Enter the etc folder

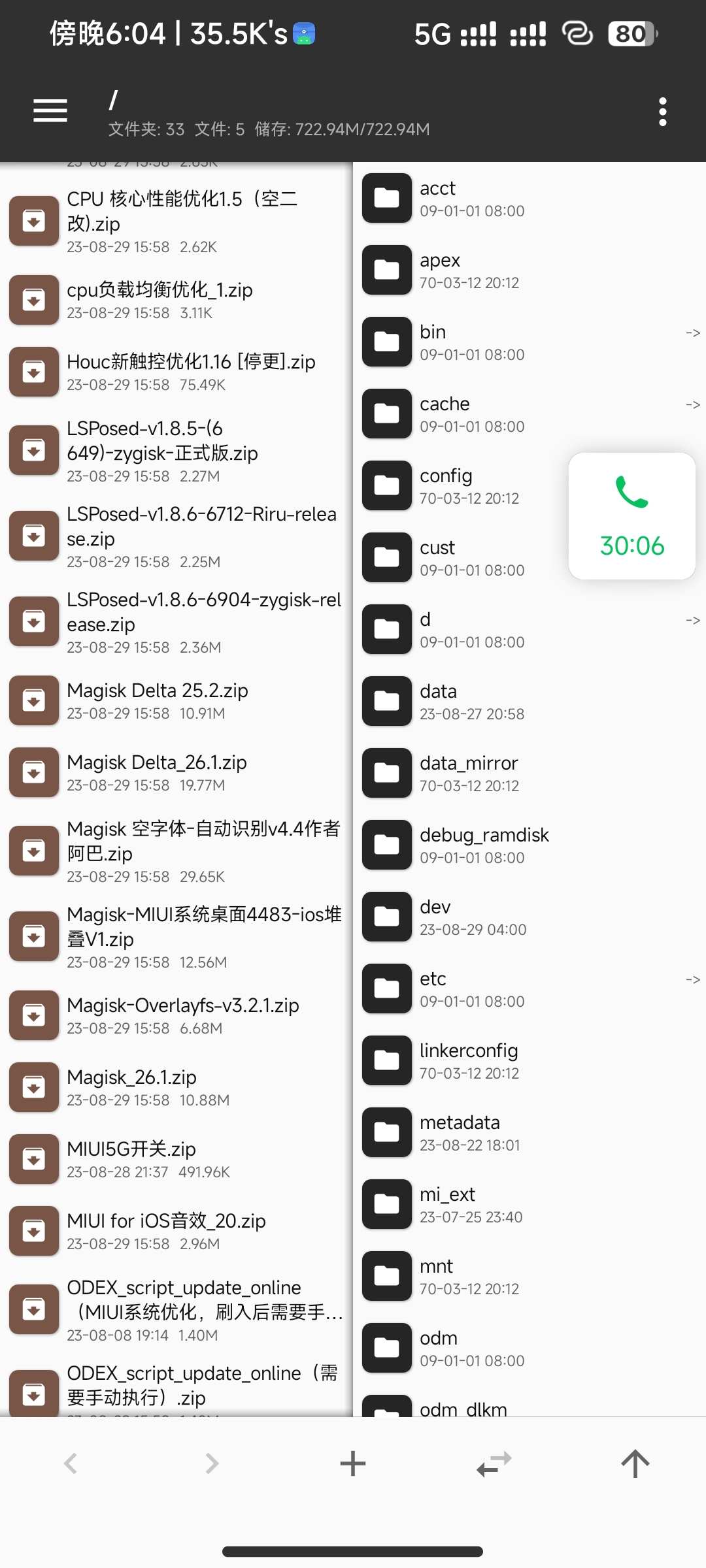[529, 988]
